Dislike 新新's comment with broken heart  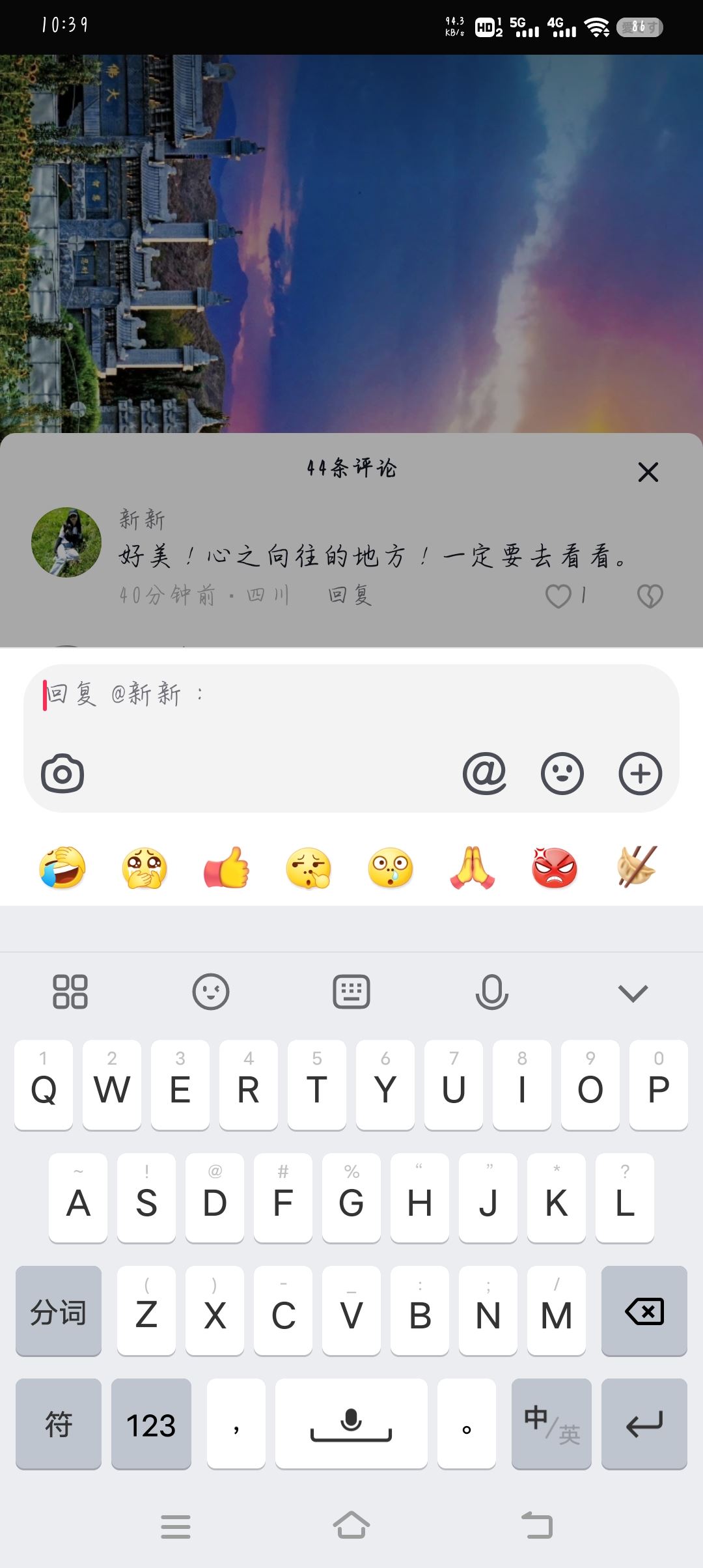click(x=650, y=595)
